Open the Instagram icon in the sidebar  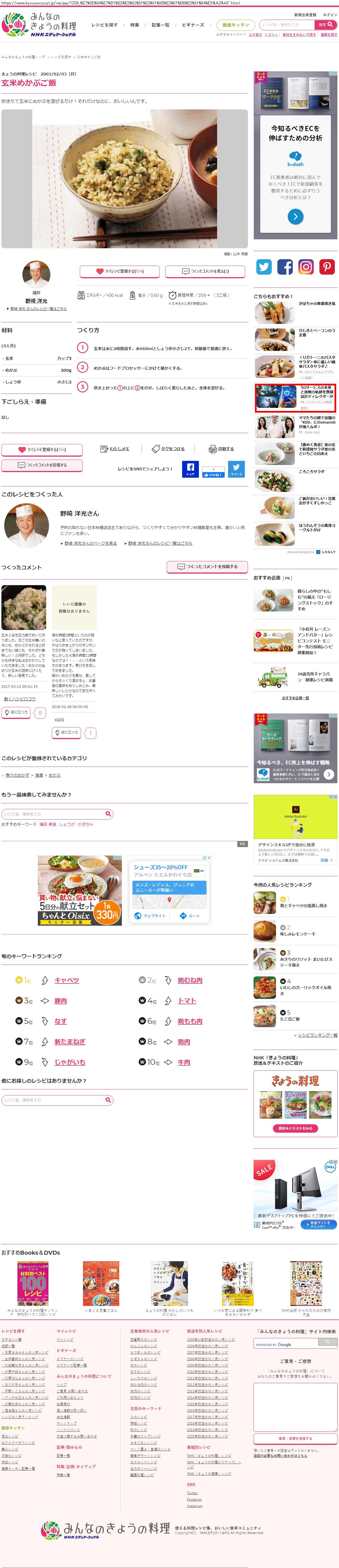306,266
